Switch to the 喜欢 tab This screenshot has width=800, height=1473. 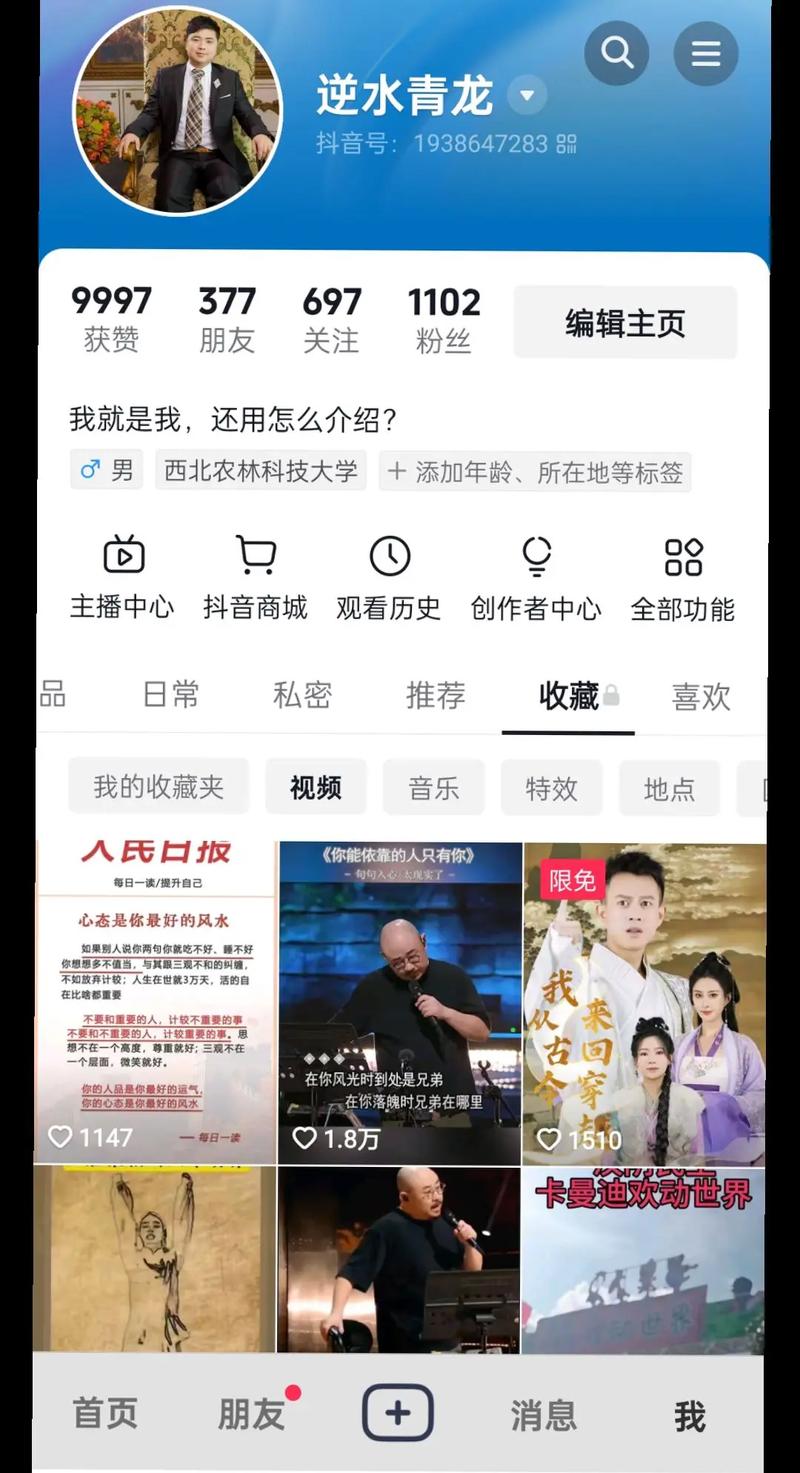point(700,696)
